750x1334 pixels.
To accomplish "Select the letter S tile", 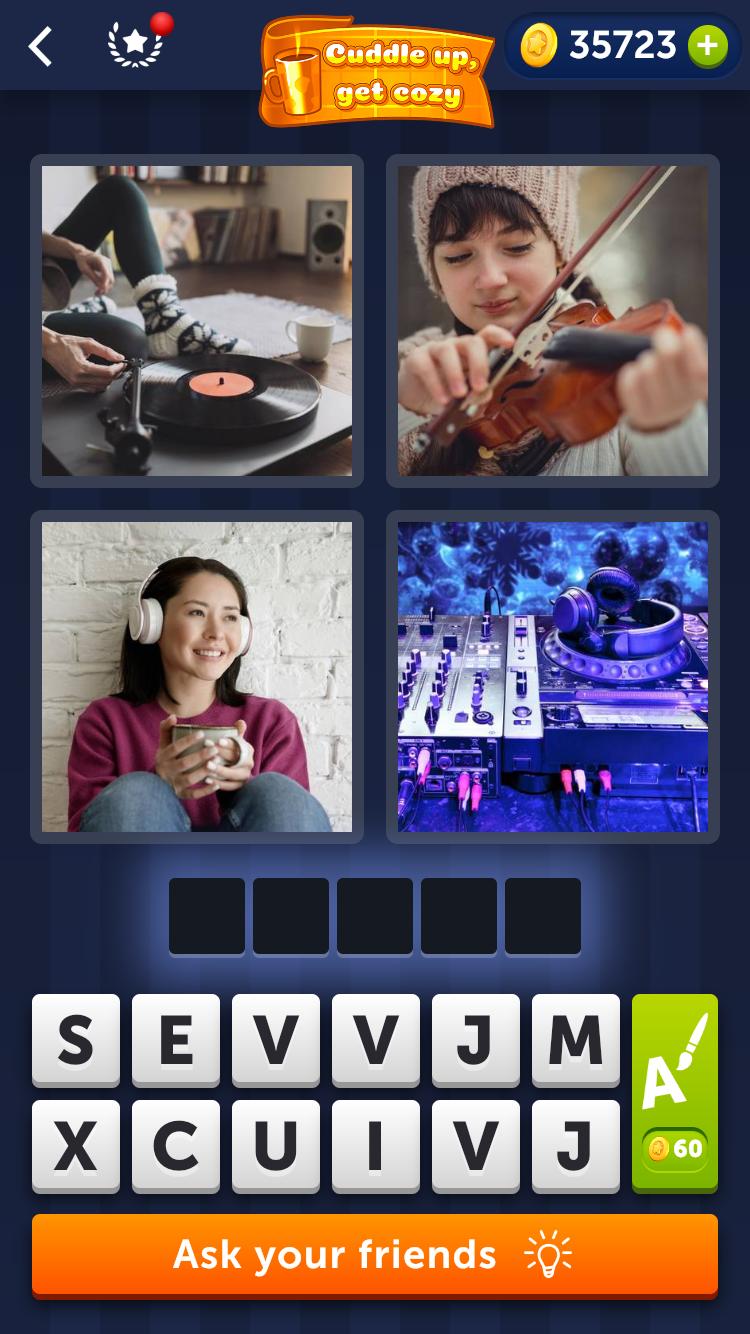I will pos(76,1040).
